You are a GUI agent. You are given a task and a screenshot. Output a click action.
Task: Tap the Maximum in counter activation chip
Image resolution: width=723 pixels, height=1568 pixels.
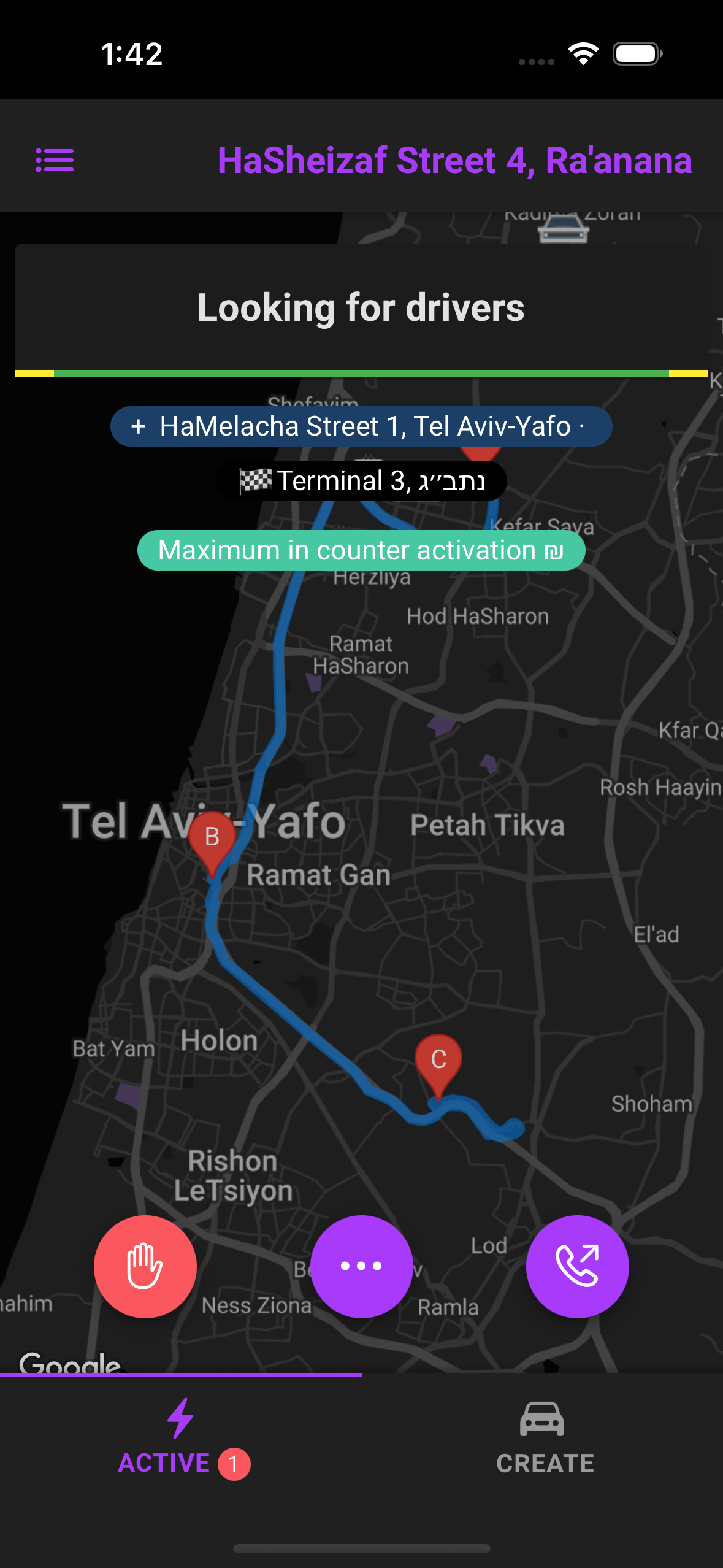[361, 550]
